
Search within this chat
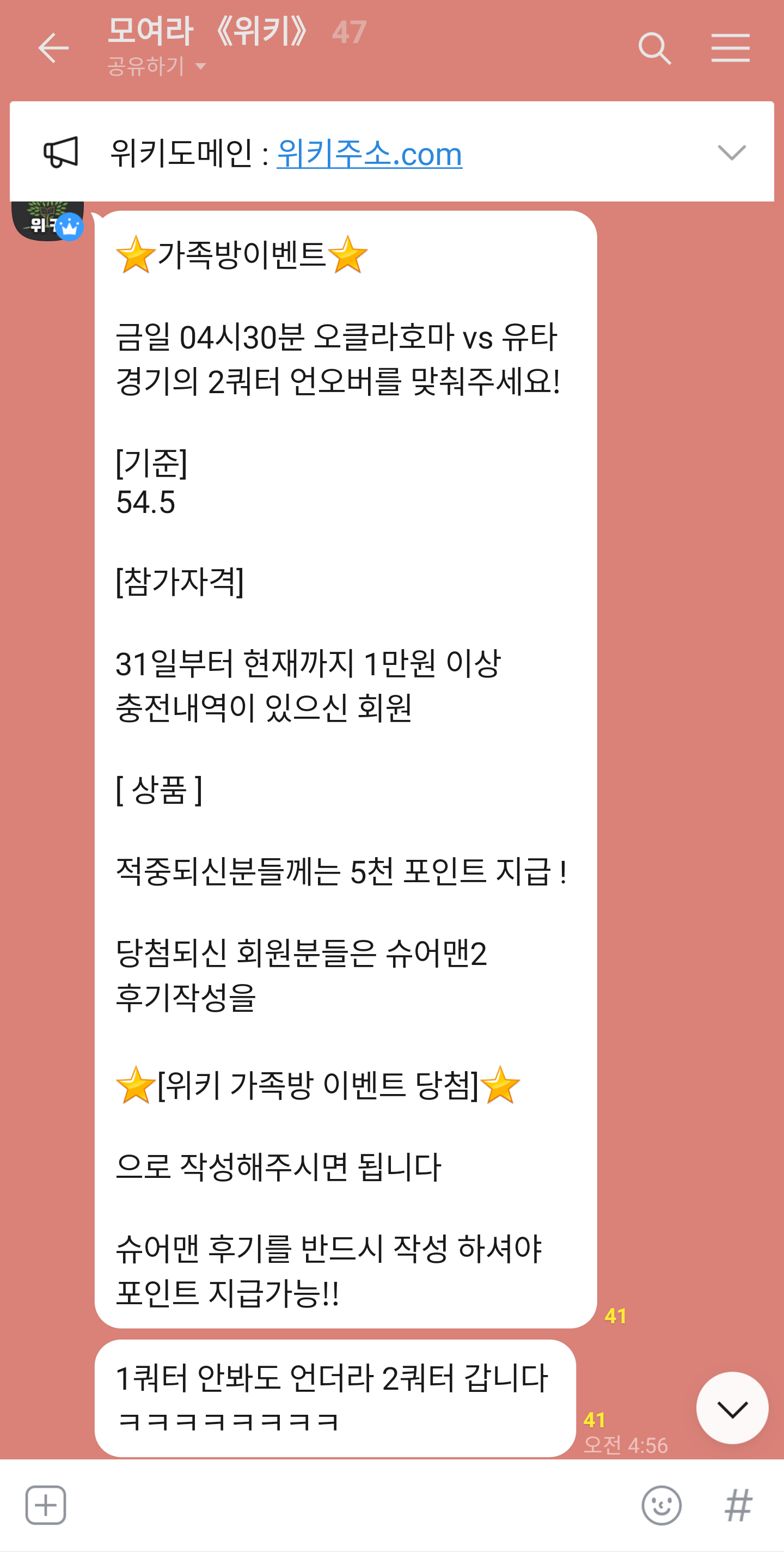[654, 48]
